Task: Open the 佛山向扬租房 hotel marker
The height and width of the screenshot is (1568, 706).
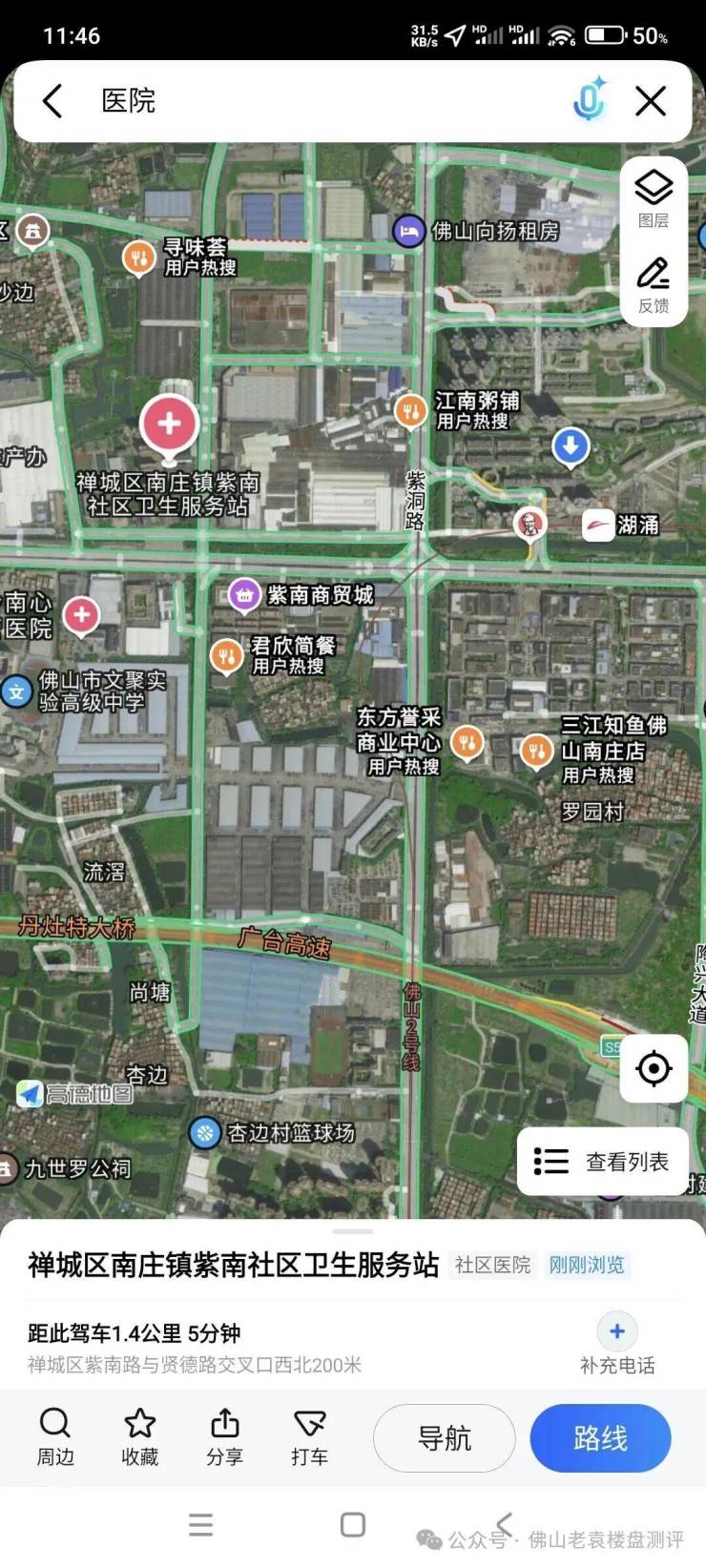Action: pos(409,231)
